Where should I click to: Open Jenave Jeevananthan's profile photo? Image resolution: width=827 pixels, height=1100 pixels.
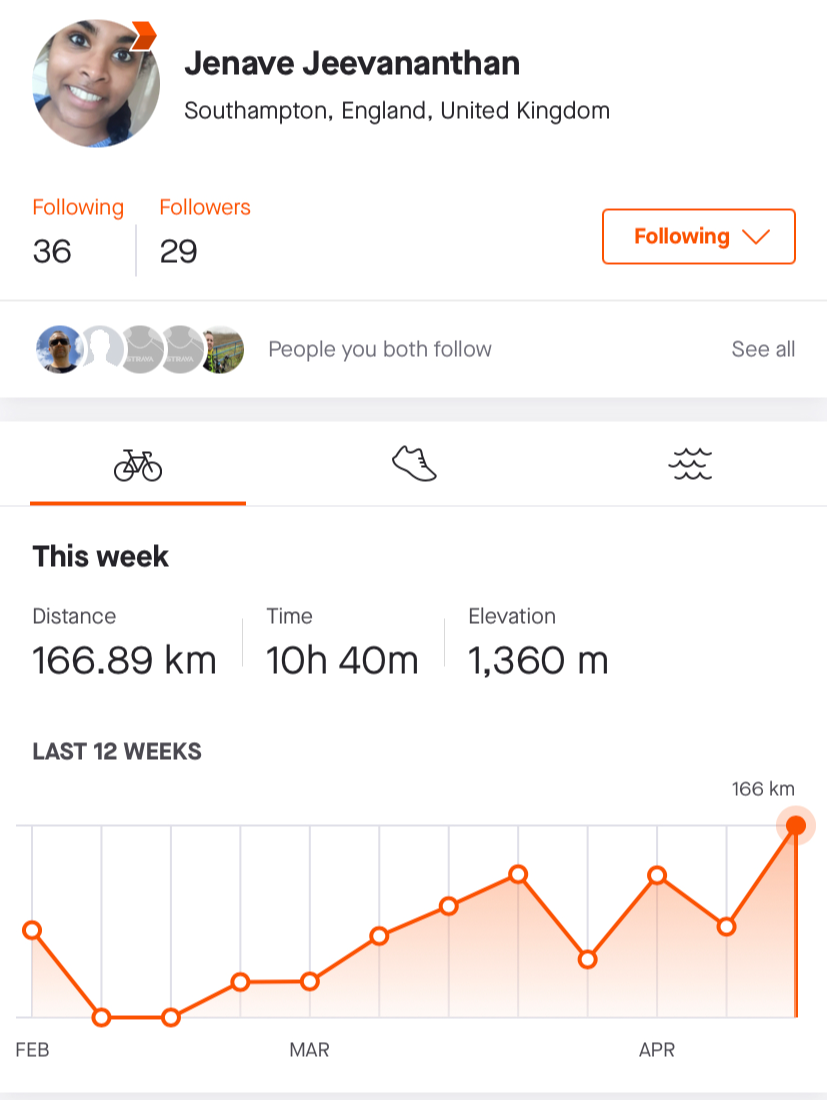96,84
